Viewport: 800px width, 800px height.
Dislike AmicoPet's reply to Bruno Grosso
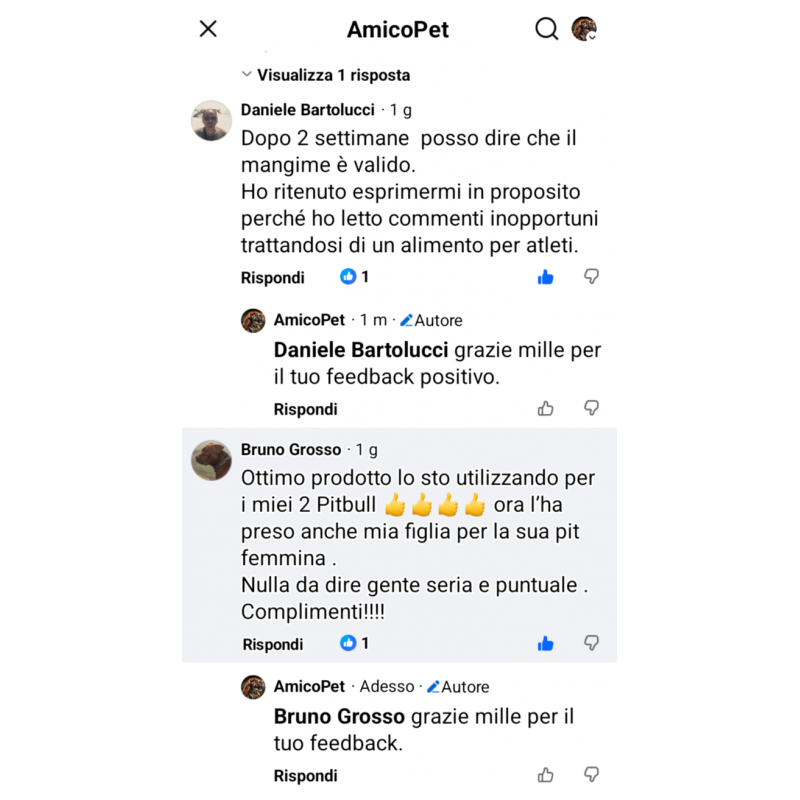tap(591, 775)
